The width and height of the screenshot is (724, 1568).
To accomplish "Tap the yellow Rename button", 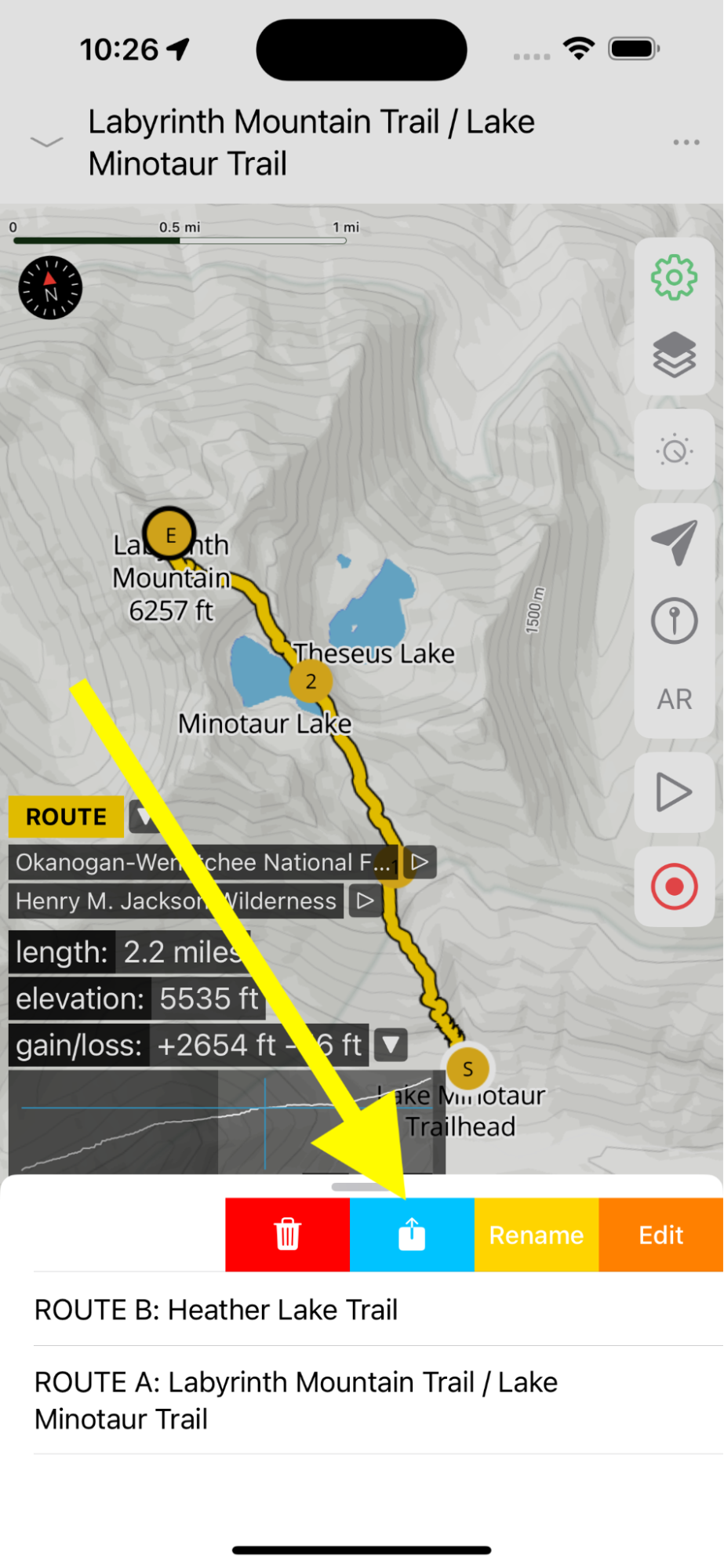I will point(536,1235).
